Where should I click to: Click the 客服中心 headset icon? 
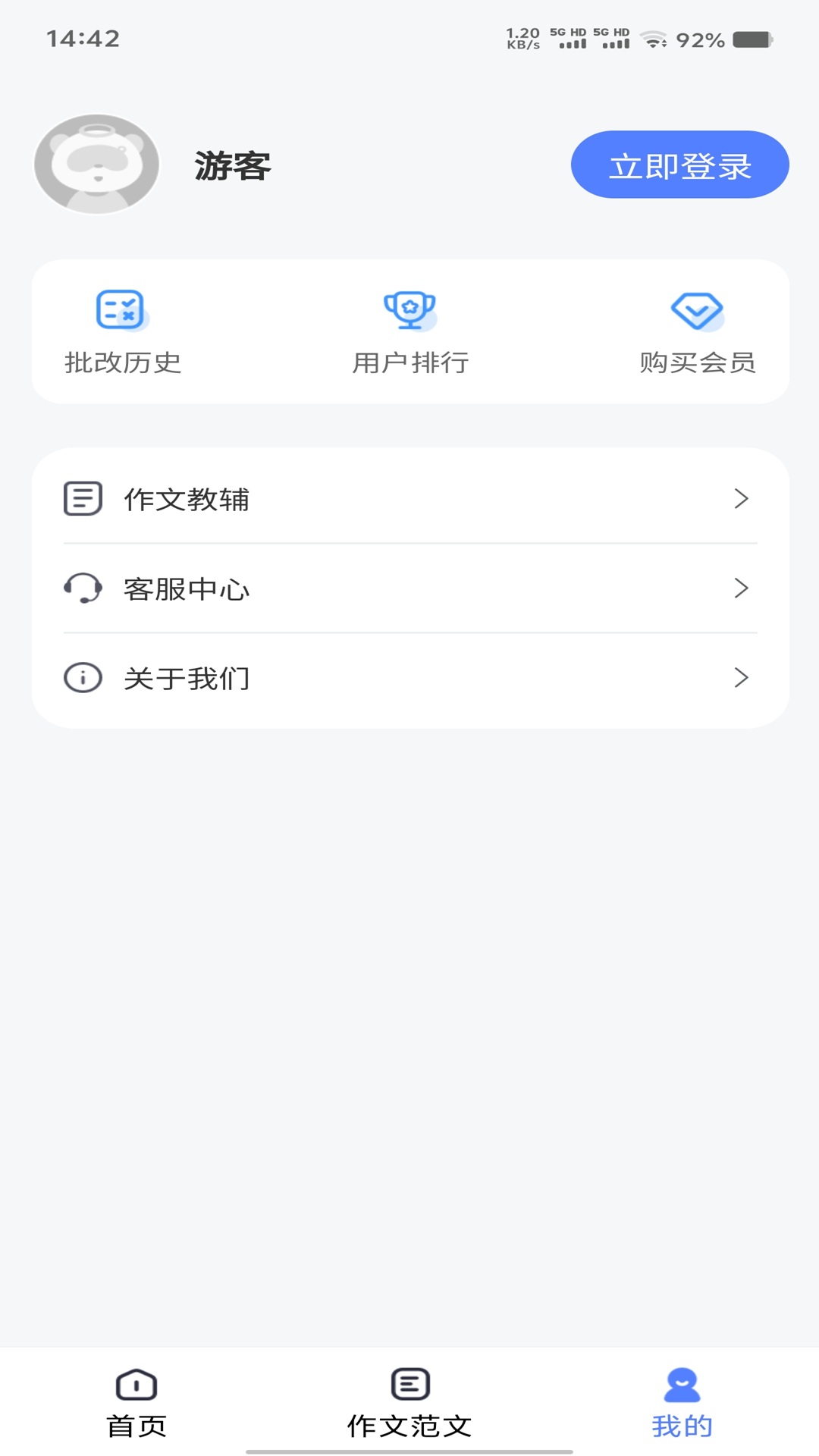pyautogui.click(x=83, y=588)
